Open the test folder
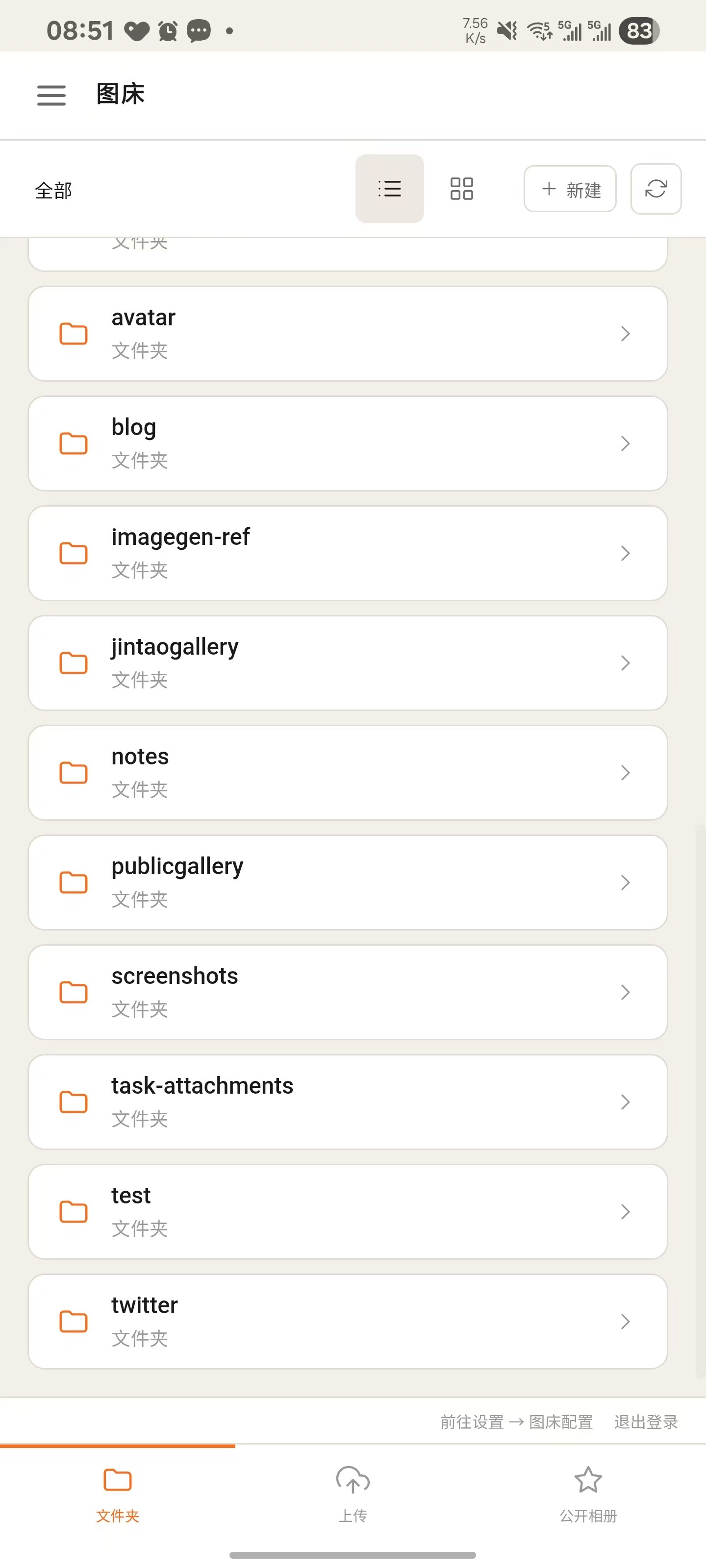 (348, 1212)
